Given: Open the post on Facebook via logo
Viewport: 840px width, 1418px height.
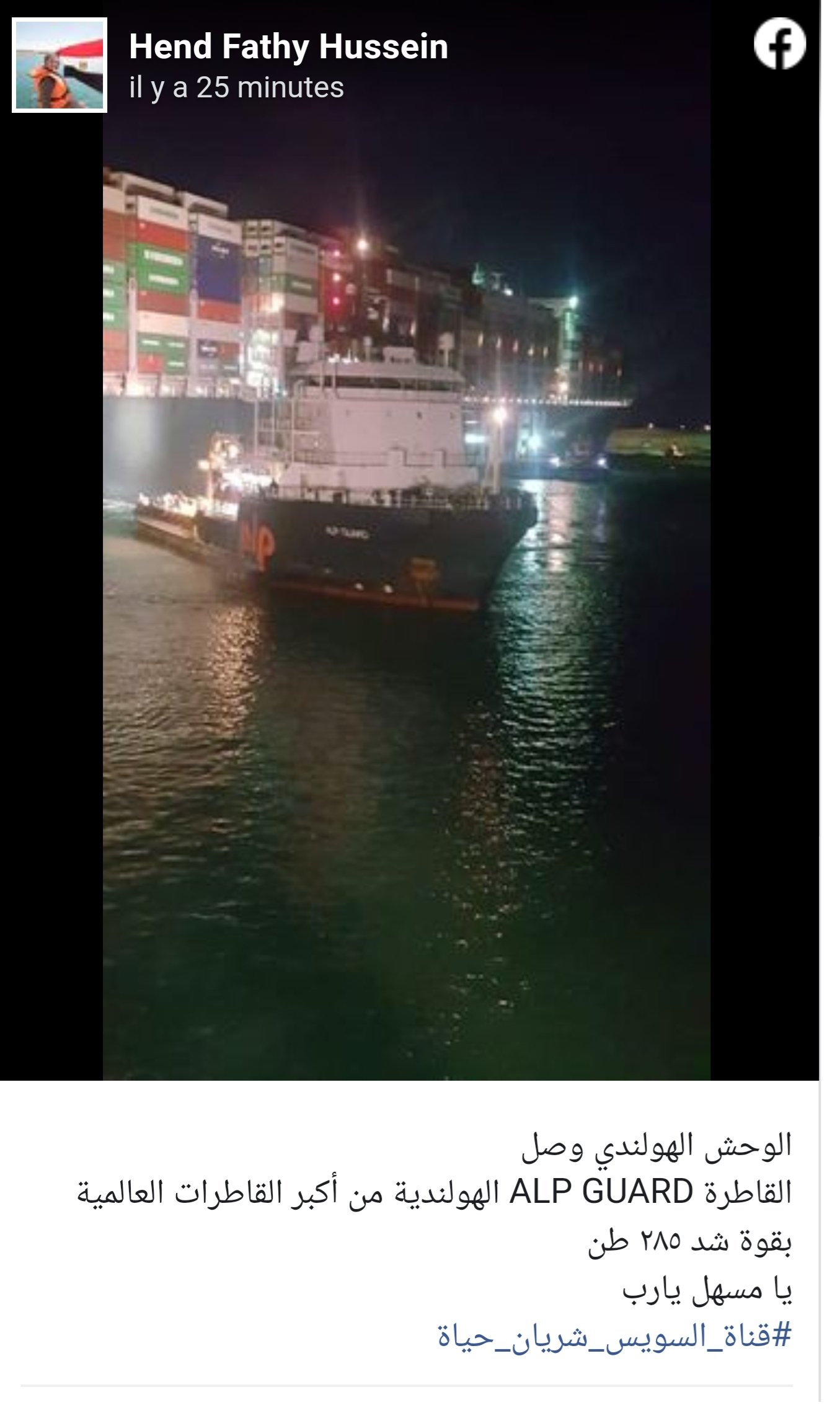Looking at the screenshot, I should 779,43.
